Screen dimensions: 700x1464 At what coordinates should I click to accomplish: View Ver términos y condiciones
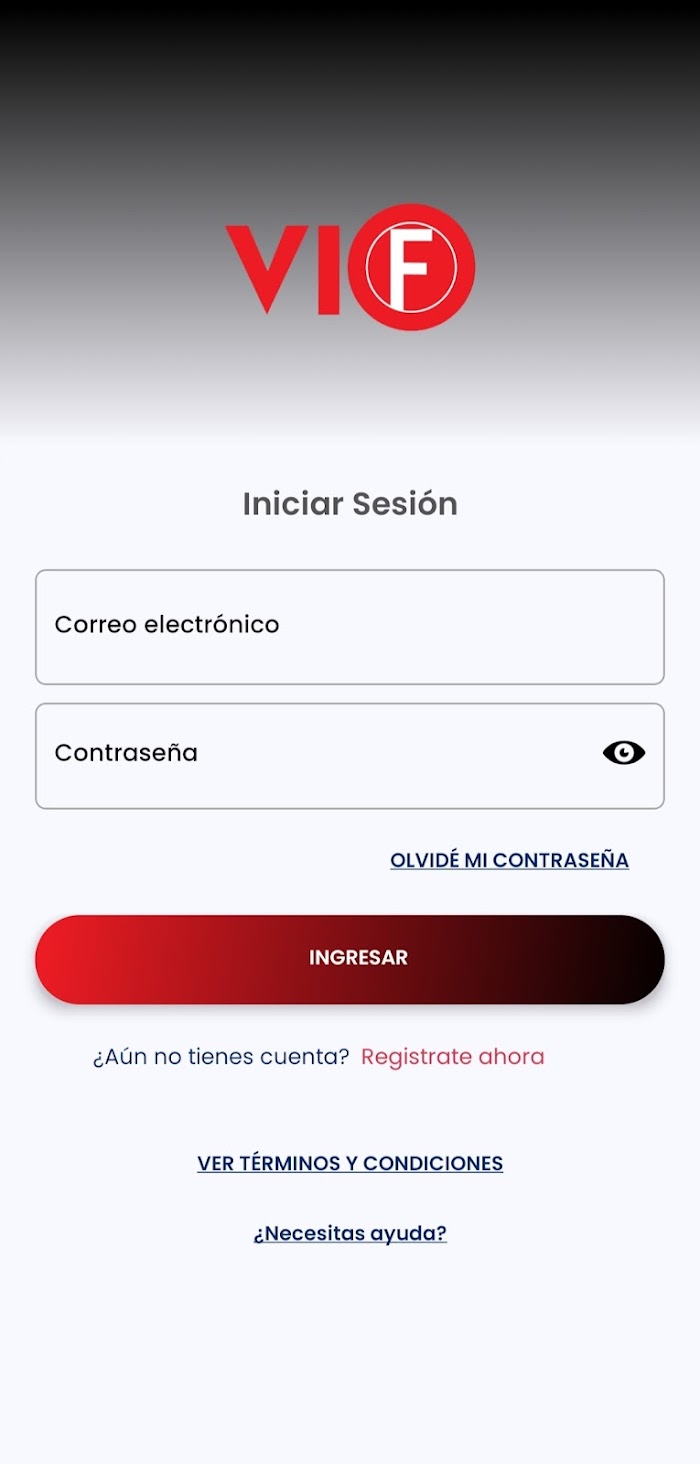click(x=350, y=1164)
